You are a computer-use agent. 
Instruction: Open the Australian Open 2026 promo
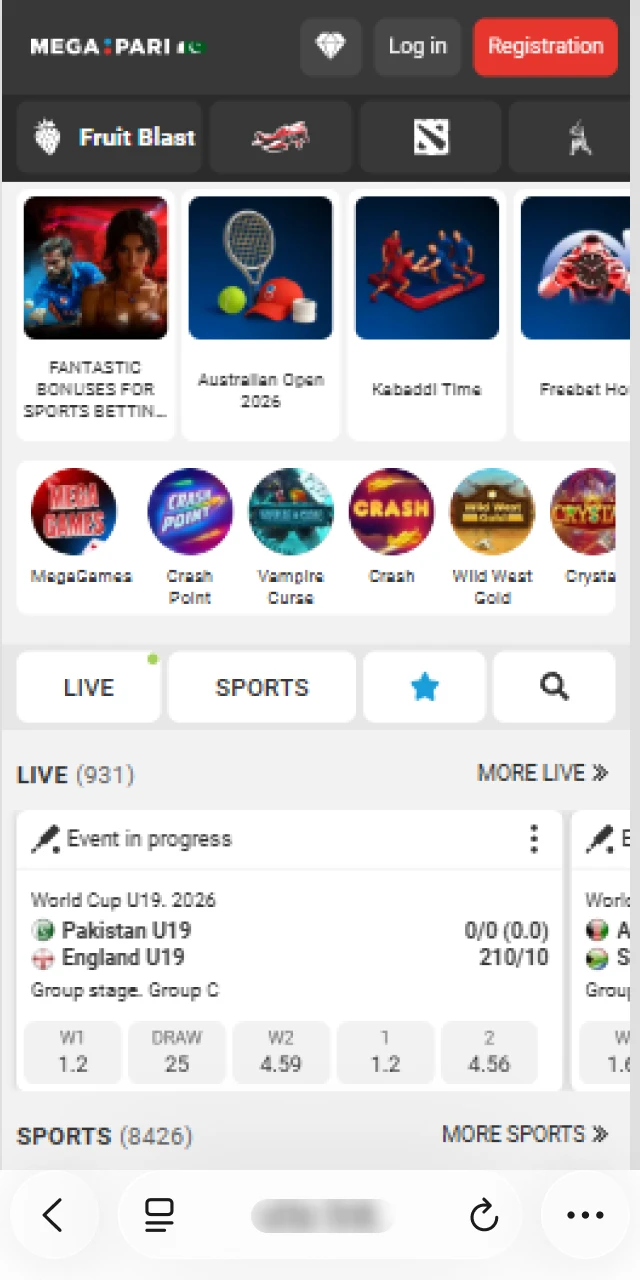[x=260, y=315]
